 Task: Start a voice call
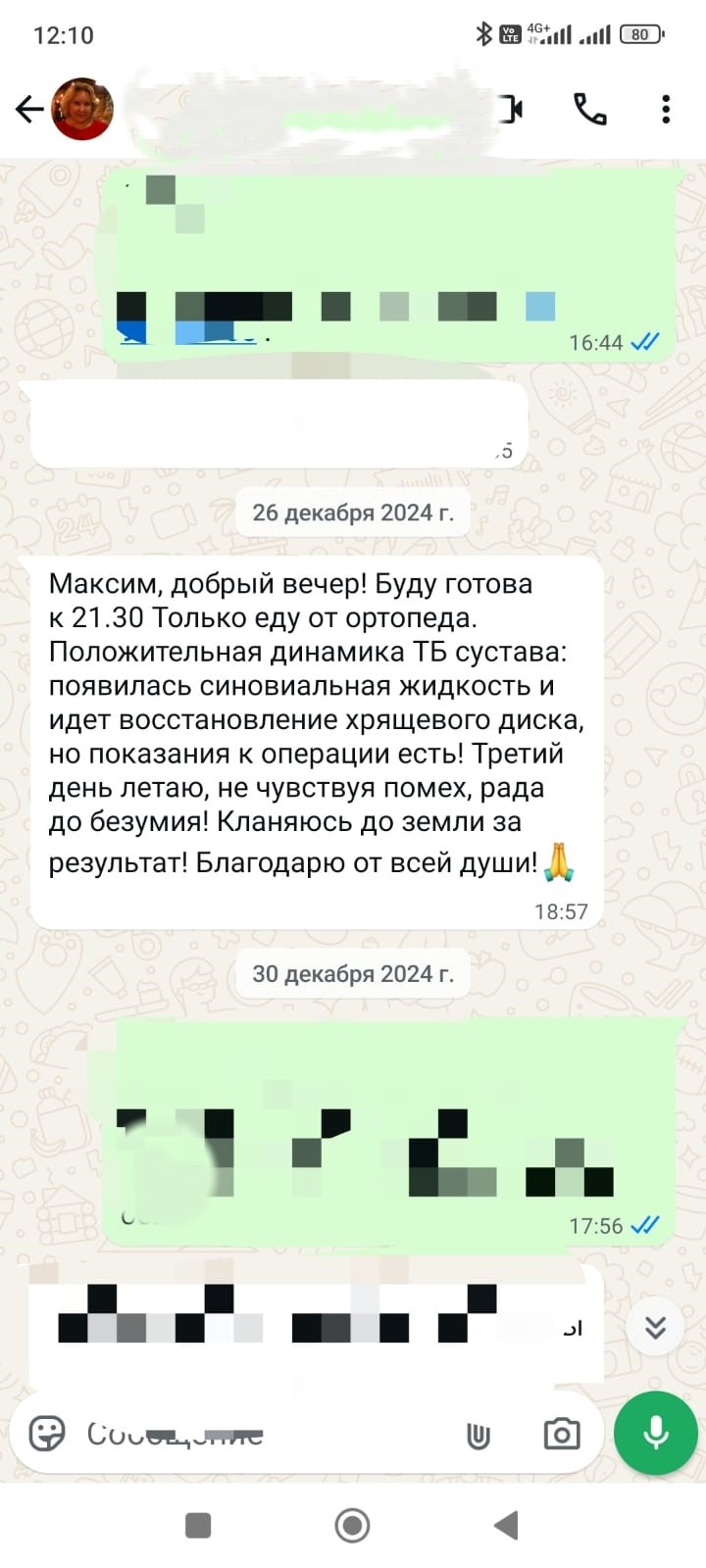point(589,109)
